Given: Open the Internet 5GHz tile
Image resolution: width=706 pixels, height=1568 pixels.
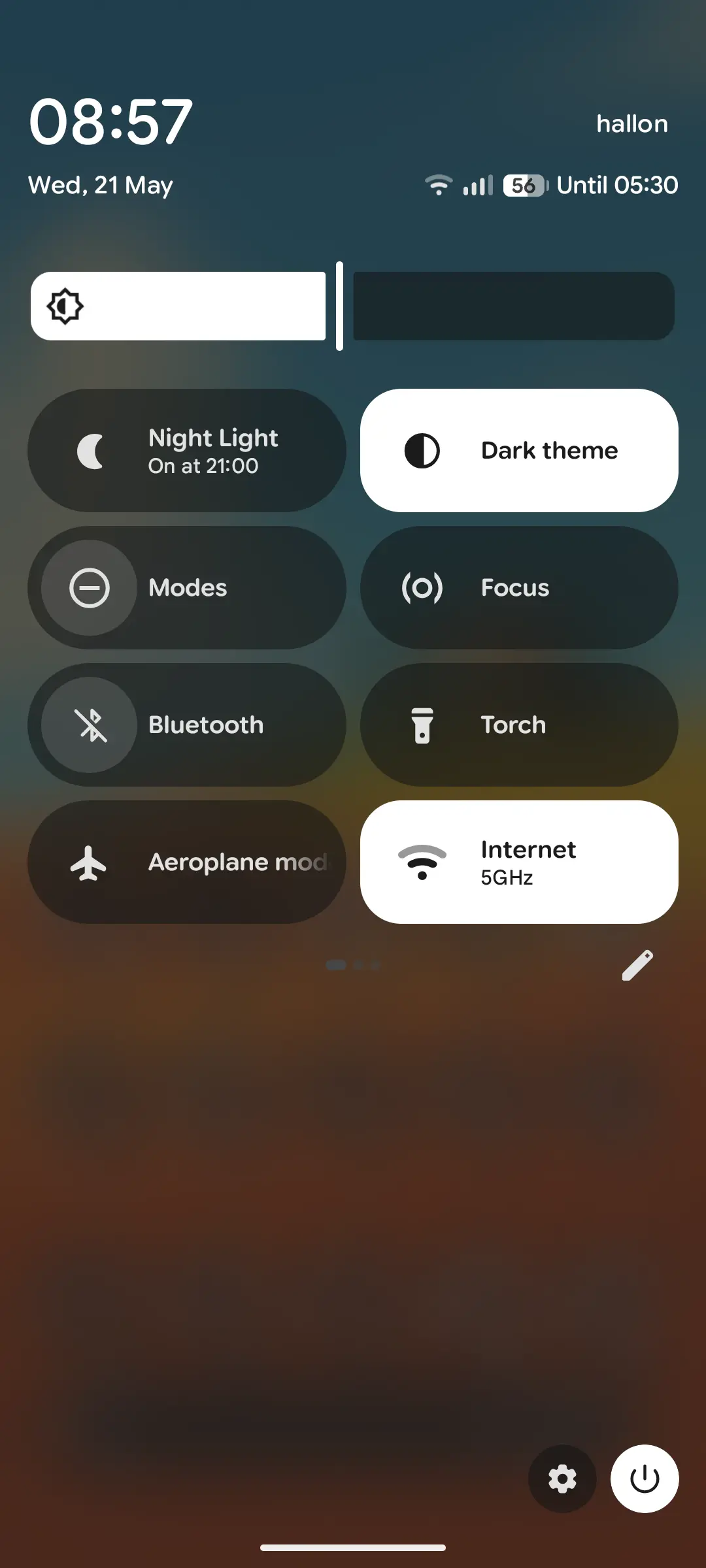Looking at the screenshot, I should pyautogui.click(x=519, y=862).
